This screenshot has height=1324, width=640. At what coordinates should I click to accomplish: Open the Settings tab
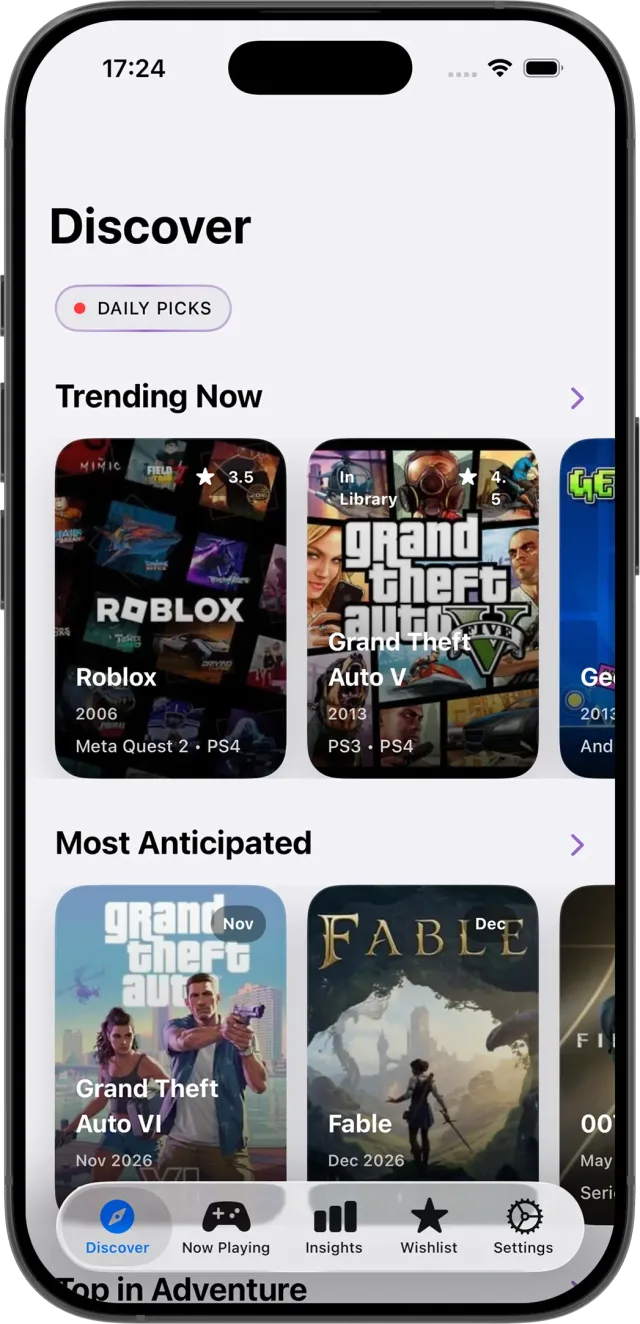click(523, 1228)
